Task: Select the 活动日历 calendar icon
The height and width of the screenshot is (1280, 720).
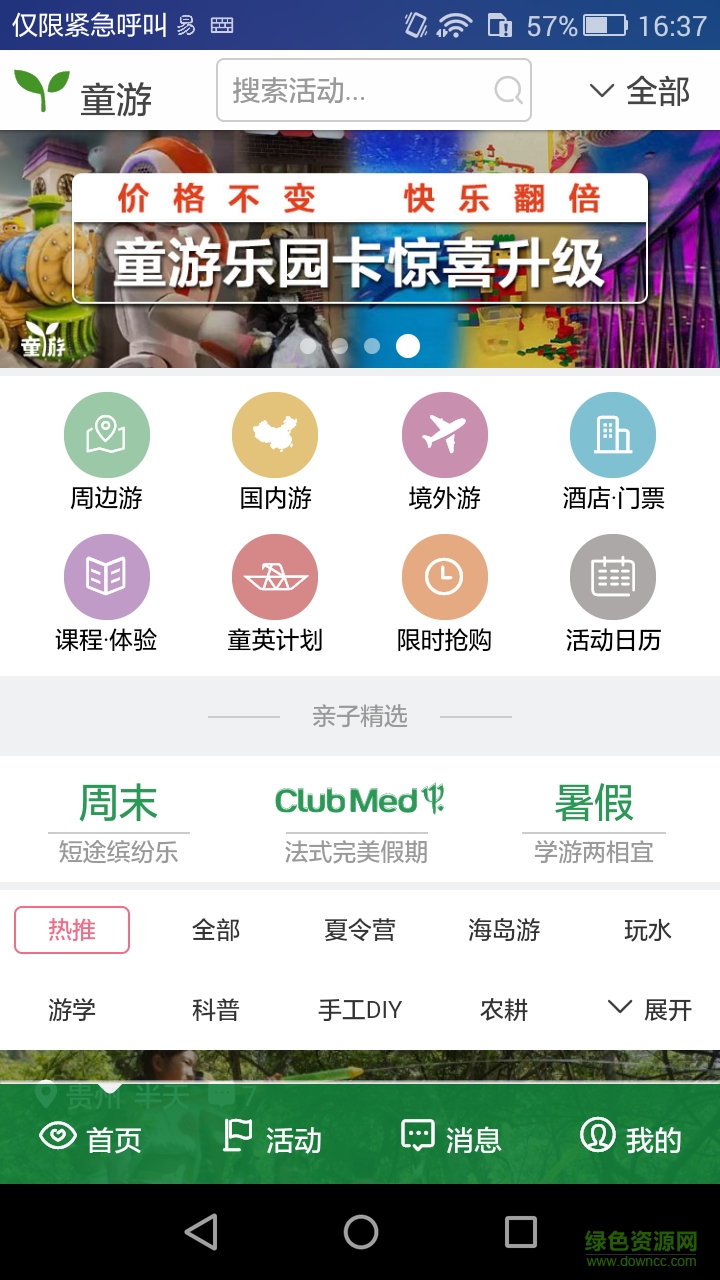Action: point(613,577)
